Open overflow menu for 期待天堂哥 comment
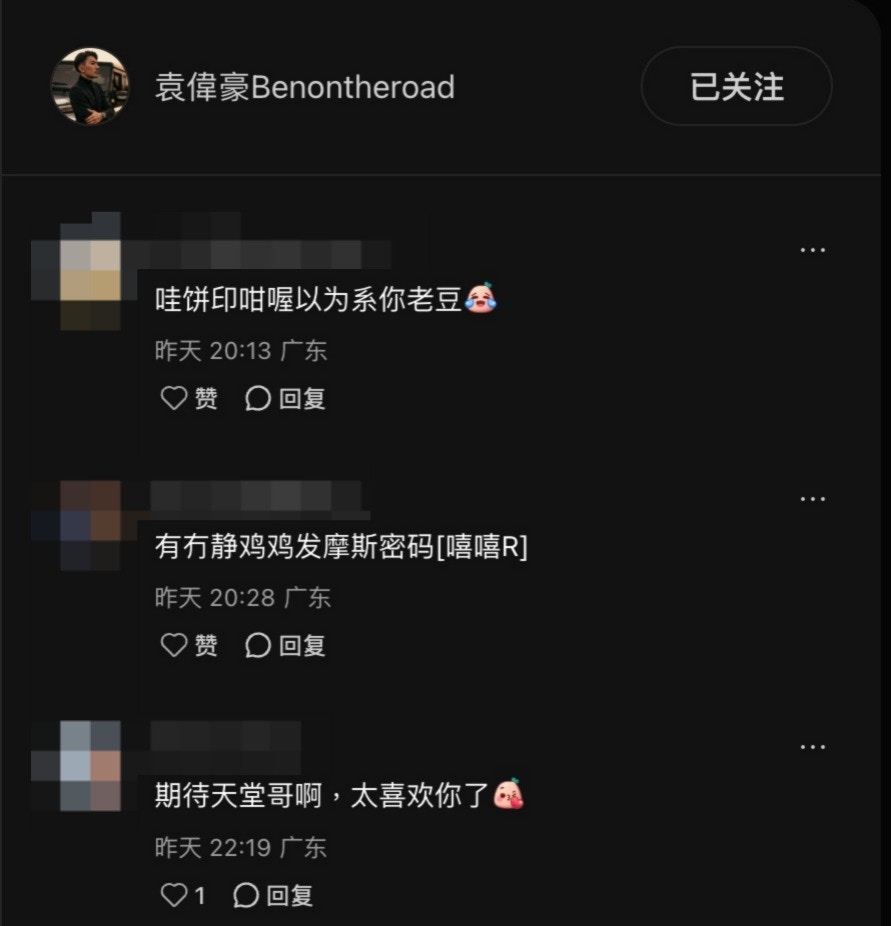 [x=812, y=746]
